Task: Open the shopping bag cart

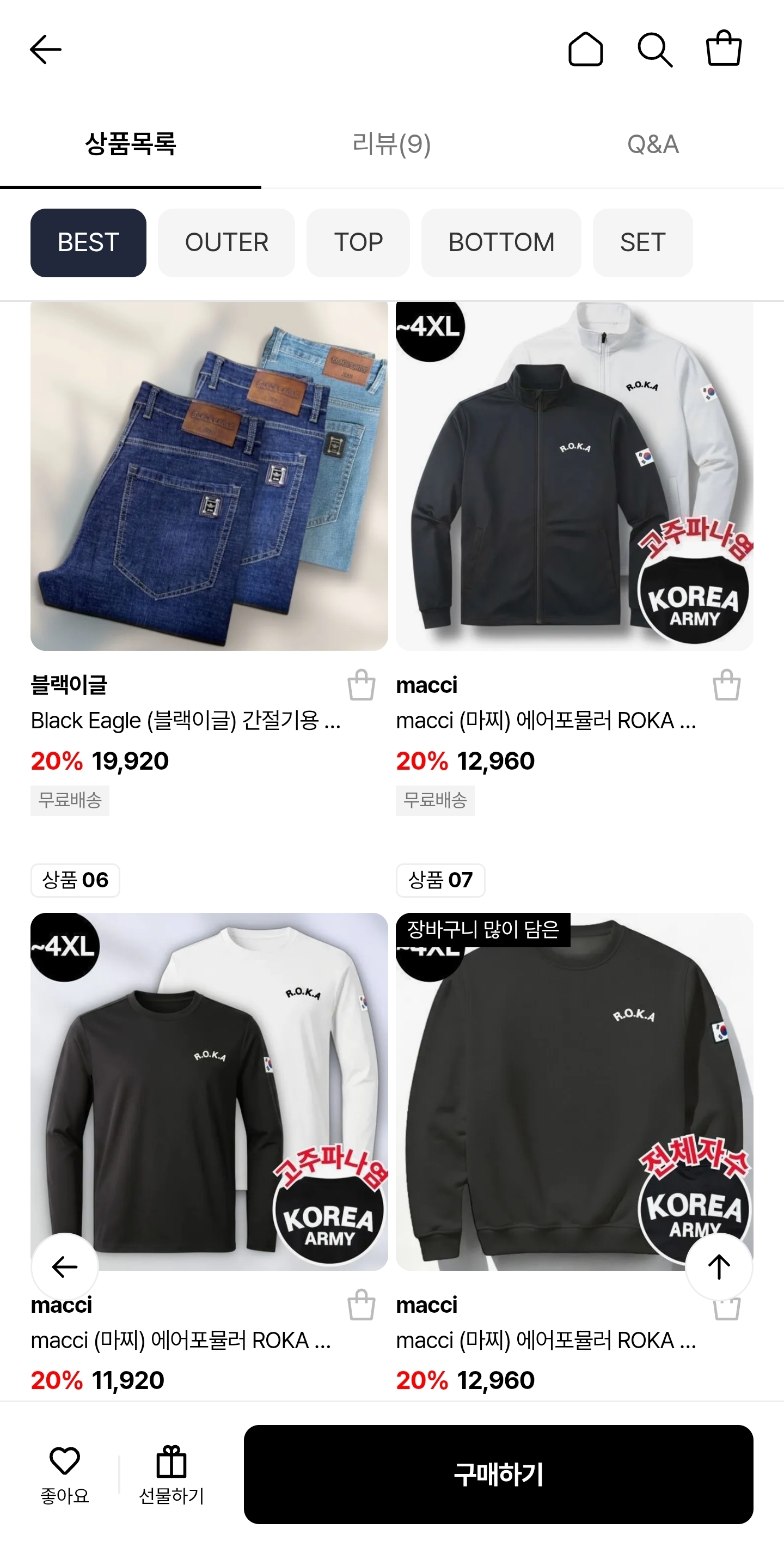Action: click(x=724, y=49)
